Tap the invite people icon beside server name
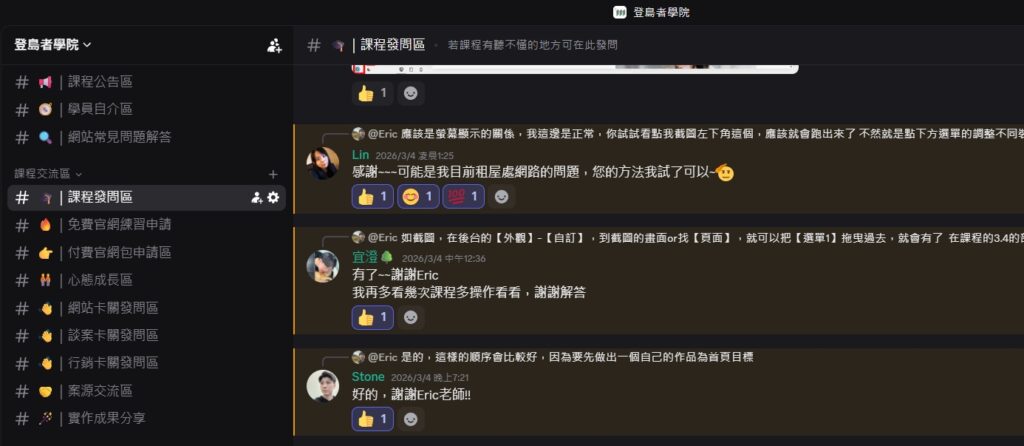The height and width of the screenshot is (446, 1024). 274,45
